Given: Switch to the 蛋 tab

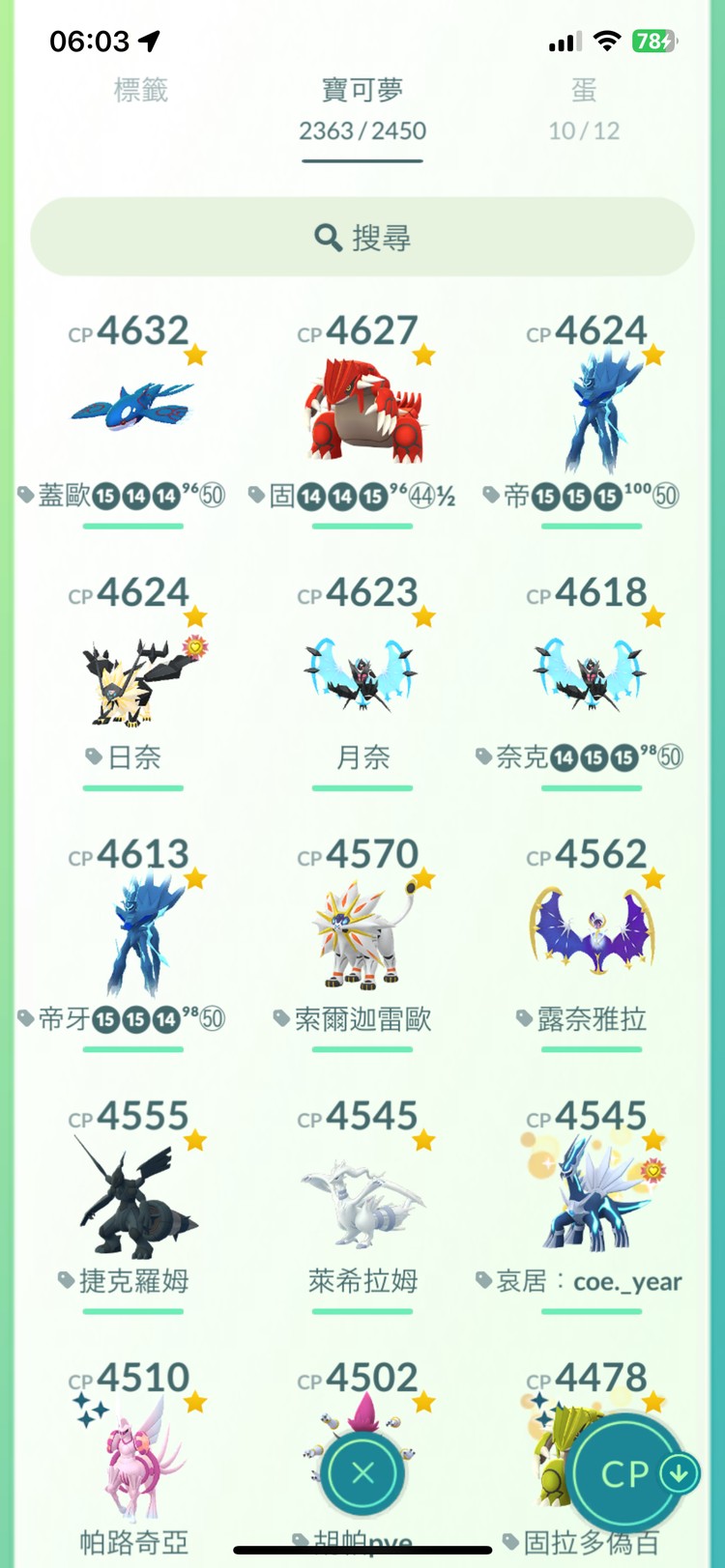Looking at the screenshot, I should pos(583,92).
